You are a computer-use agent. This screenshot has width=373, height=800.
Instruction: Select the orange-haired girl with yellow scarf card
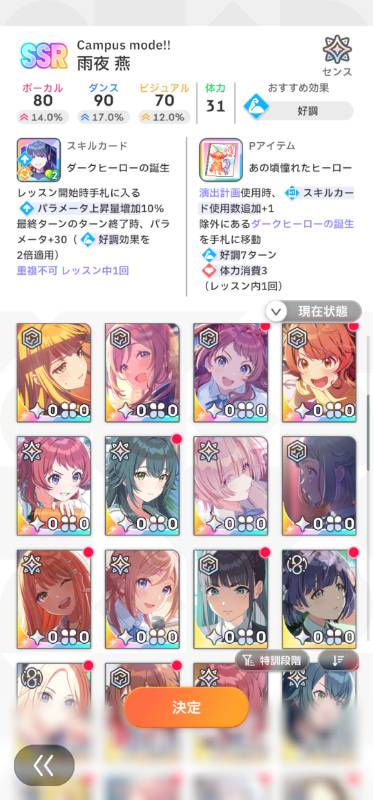[x=319, y=372]
